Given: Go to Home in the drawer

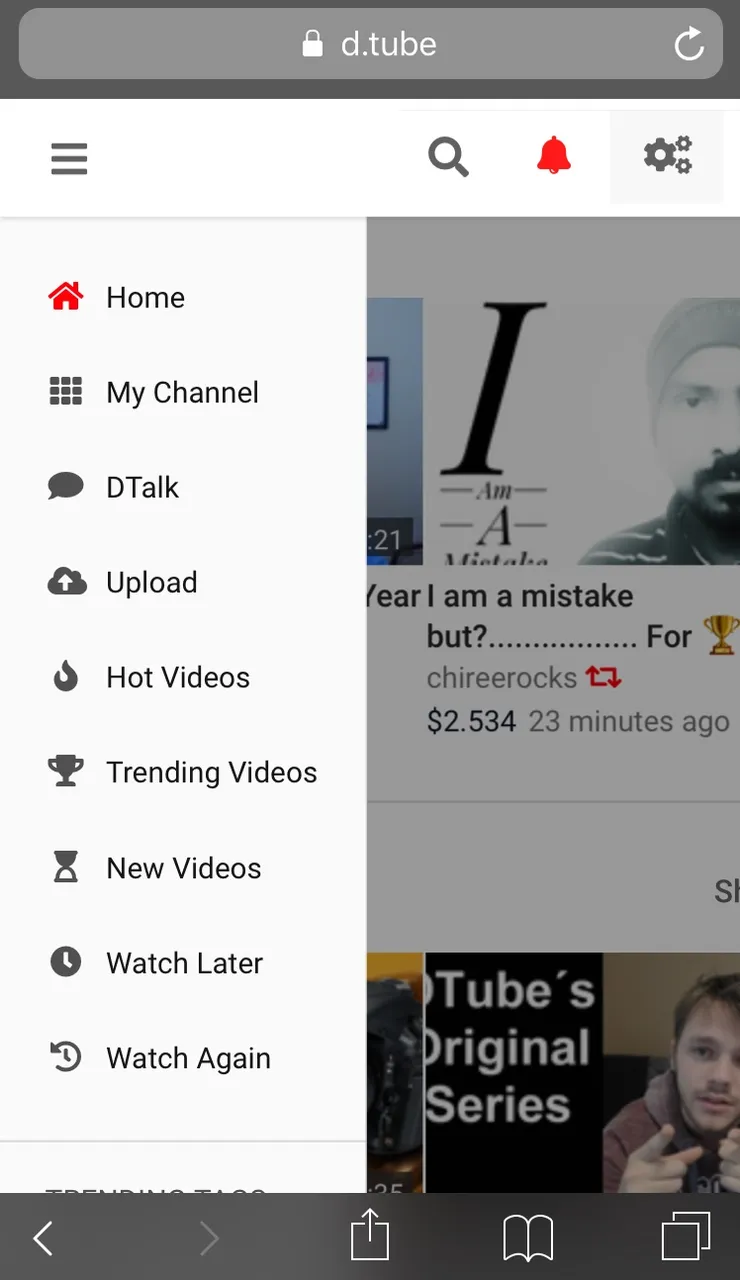Looking at the screenshot, I should pyautogui.click(x=145, y=297).
